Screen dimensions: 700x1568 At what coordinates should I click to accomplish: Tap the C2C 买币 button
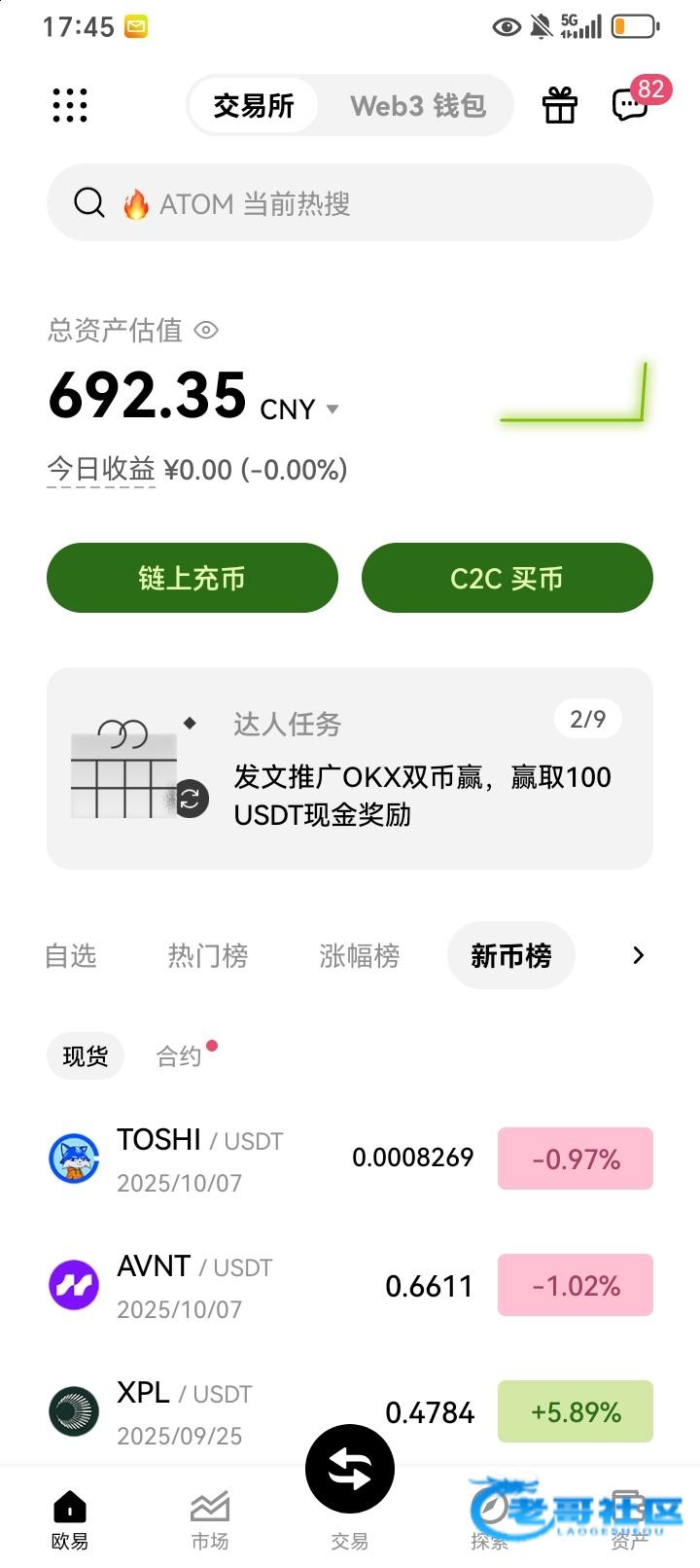507,579
